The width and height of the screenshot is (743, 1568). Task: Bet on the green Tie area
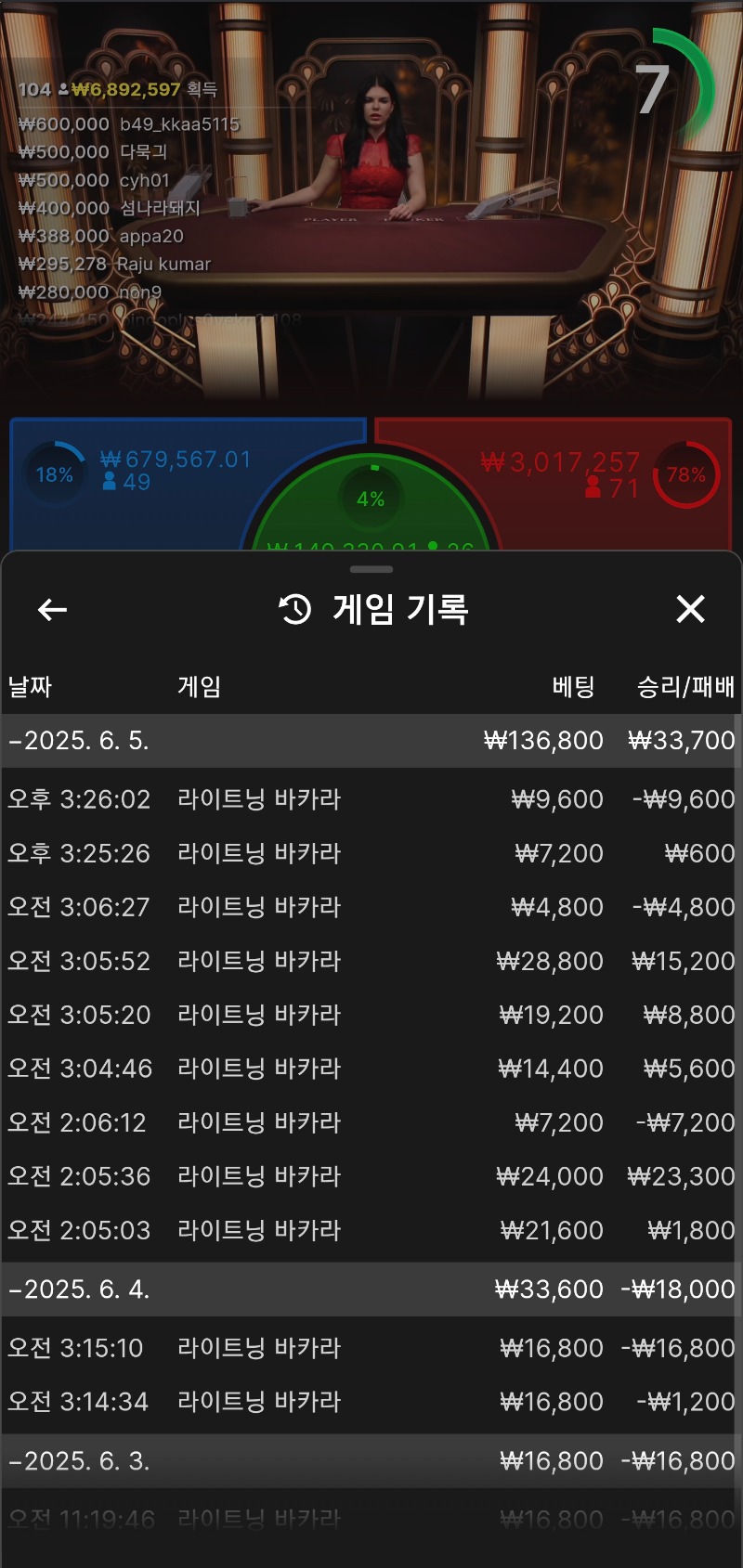pos(371,511)
